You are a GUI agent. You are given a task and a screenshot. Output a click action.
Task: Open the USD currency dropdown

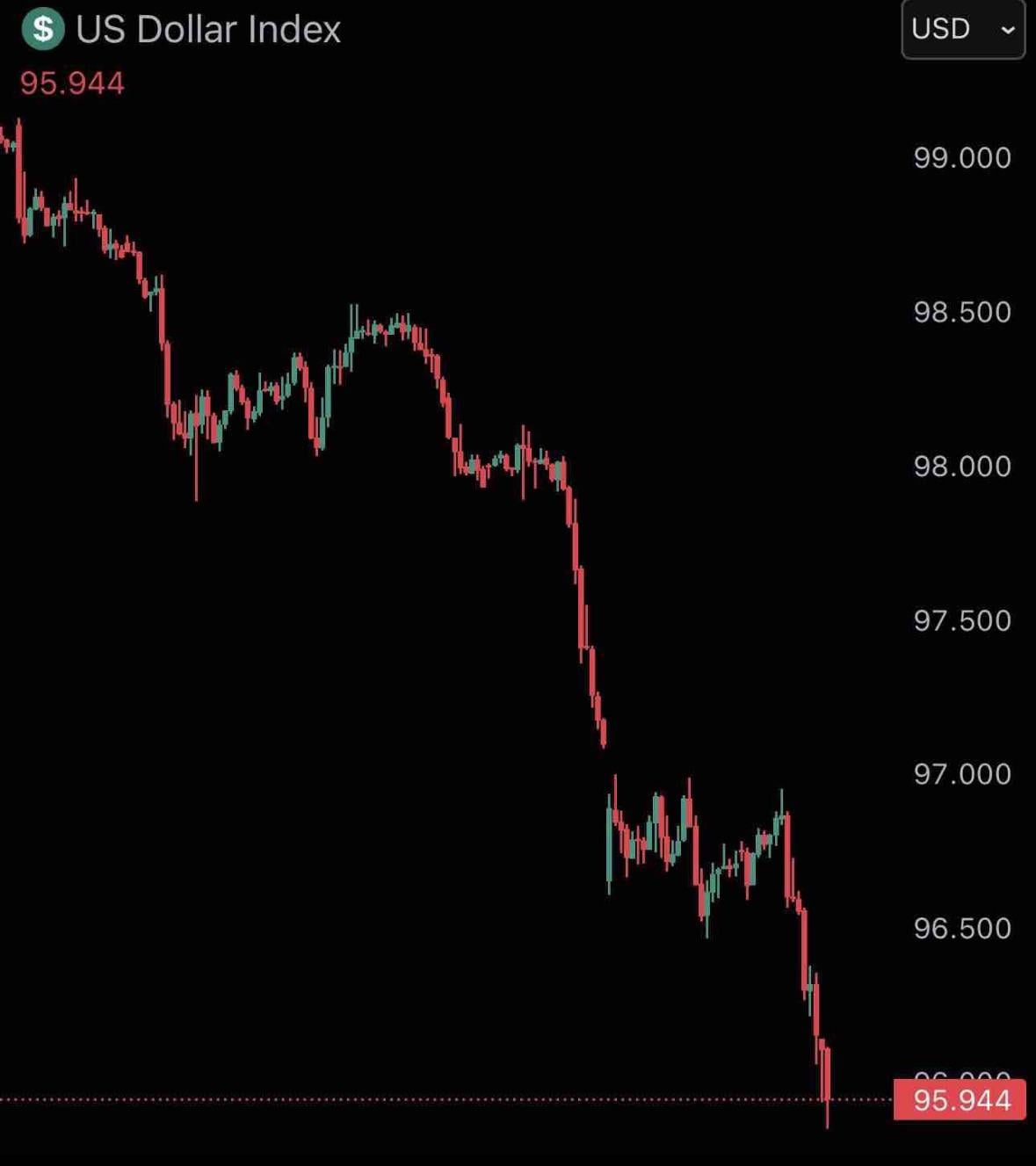click(963, 29)
